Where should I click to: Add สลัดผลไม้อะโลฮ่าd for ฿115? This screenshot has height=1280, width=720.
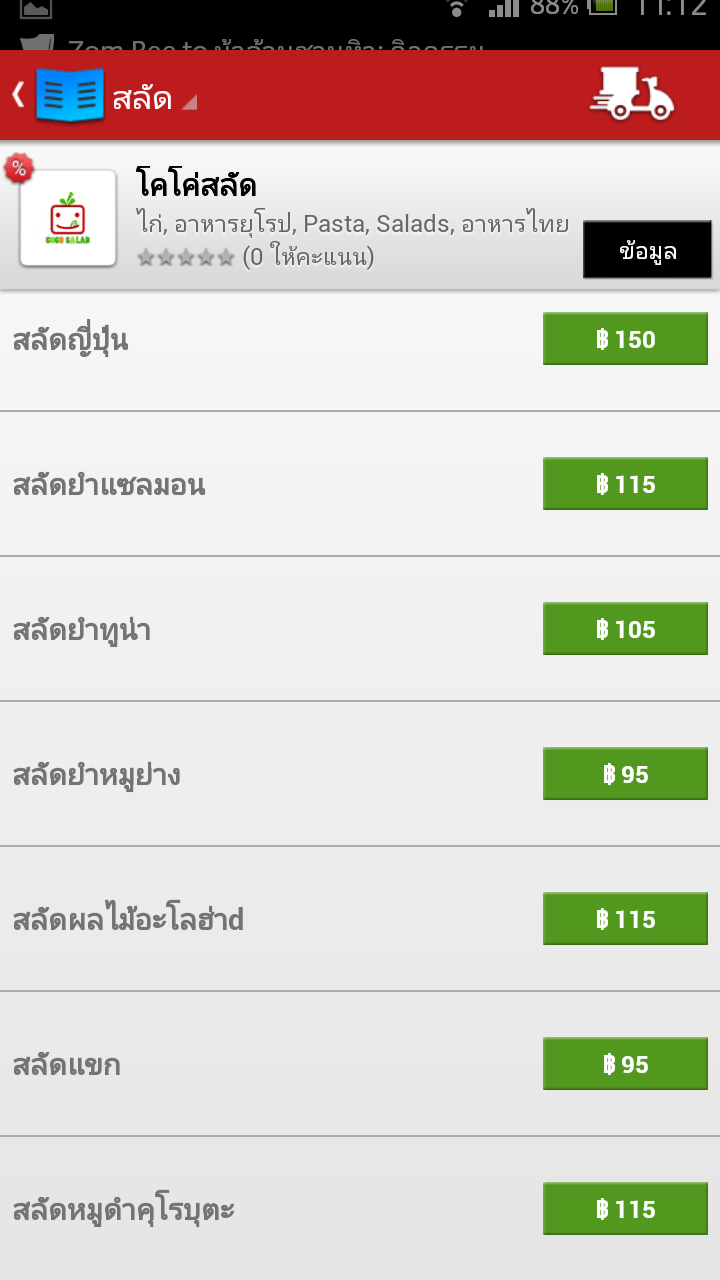[x=625, y=919]
